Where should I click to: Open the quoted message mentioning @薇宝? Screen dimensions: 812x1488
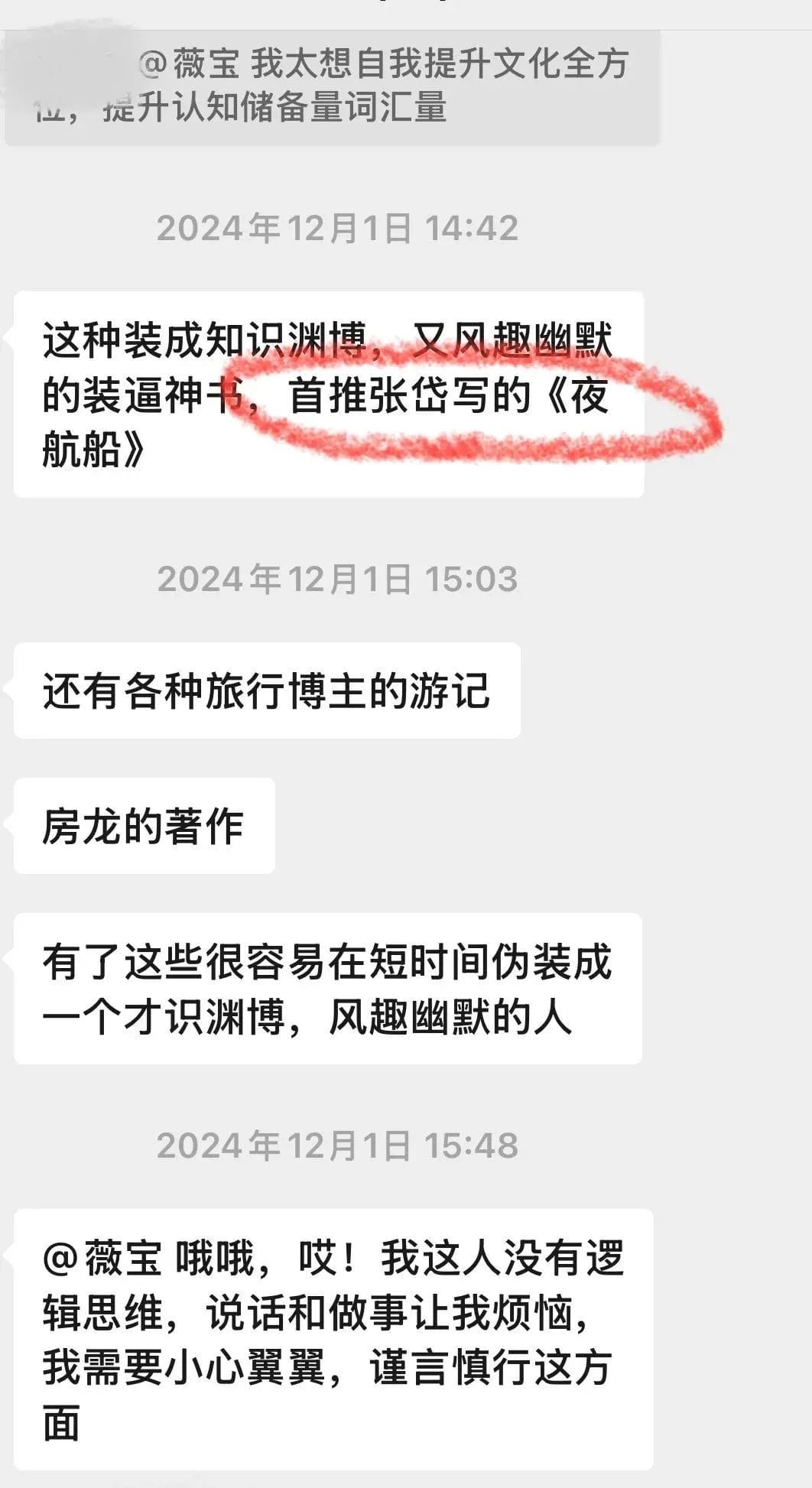332,87
